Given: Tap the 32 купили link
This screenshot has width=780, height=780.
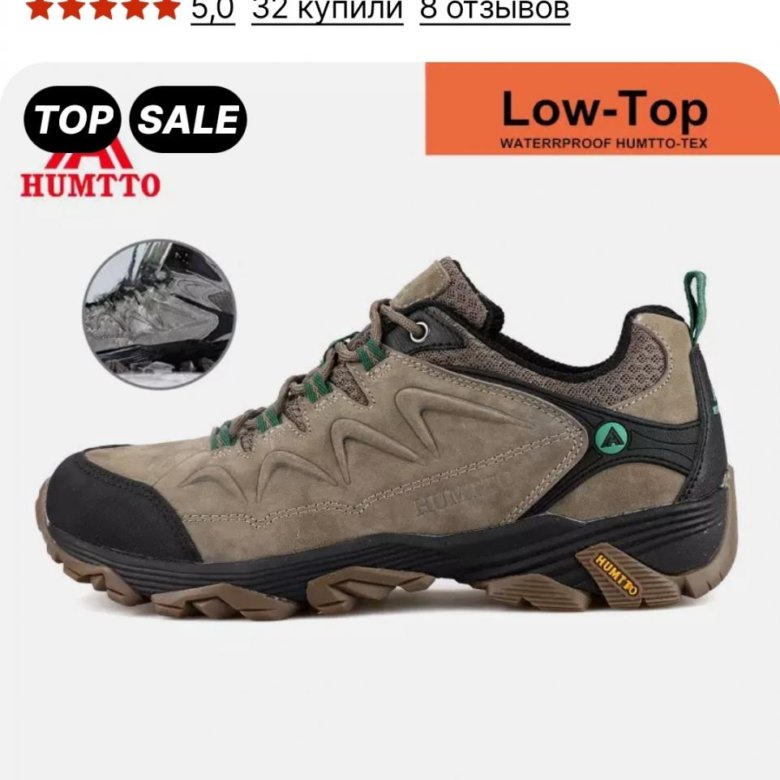Looking at the screenshot, I should (x=327, y=10).
